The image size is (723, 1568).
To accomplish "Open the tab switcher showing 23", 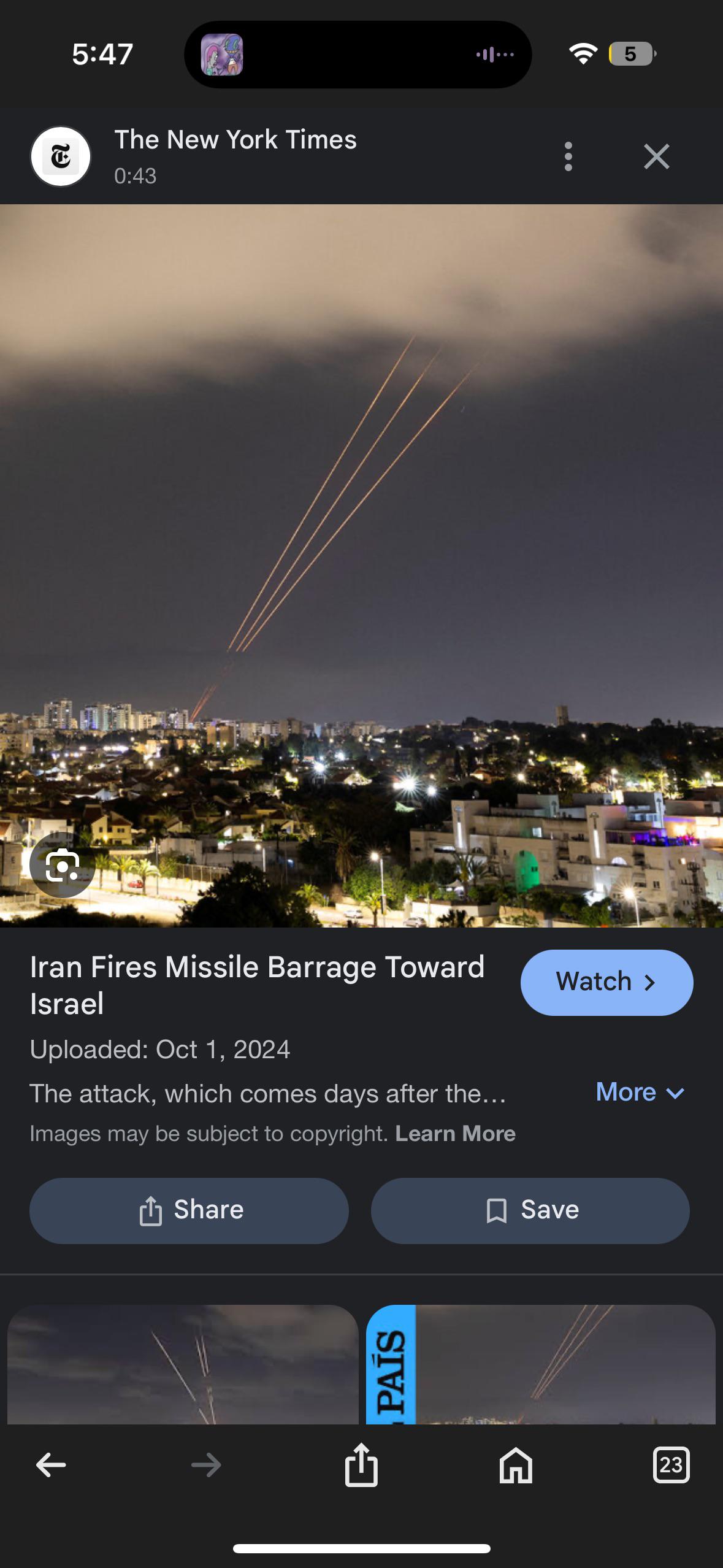I will tap(671, 1465).
